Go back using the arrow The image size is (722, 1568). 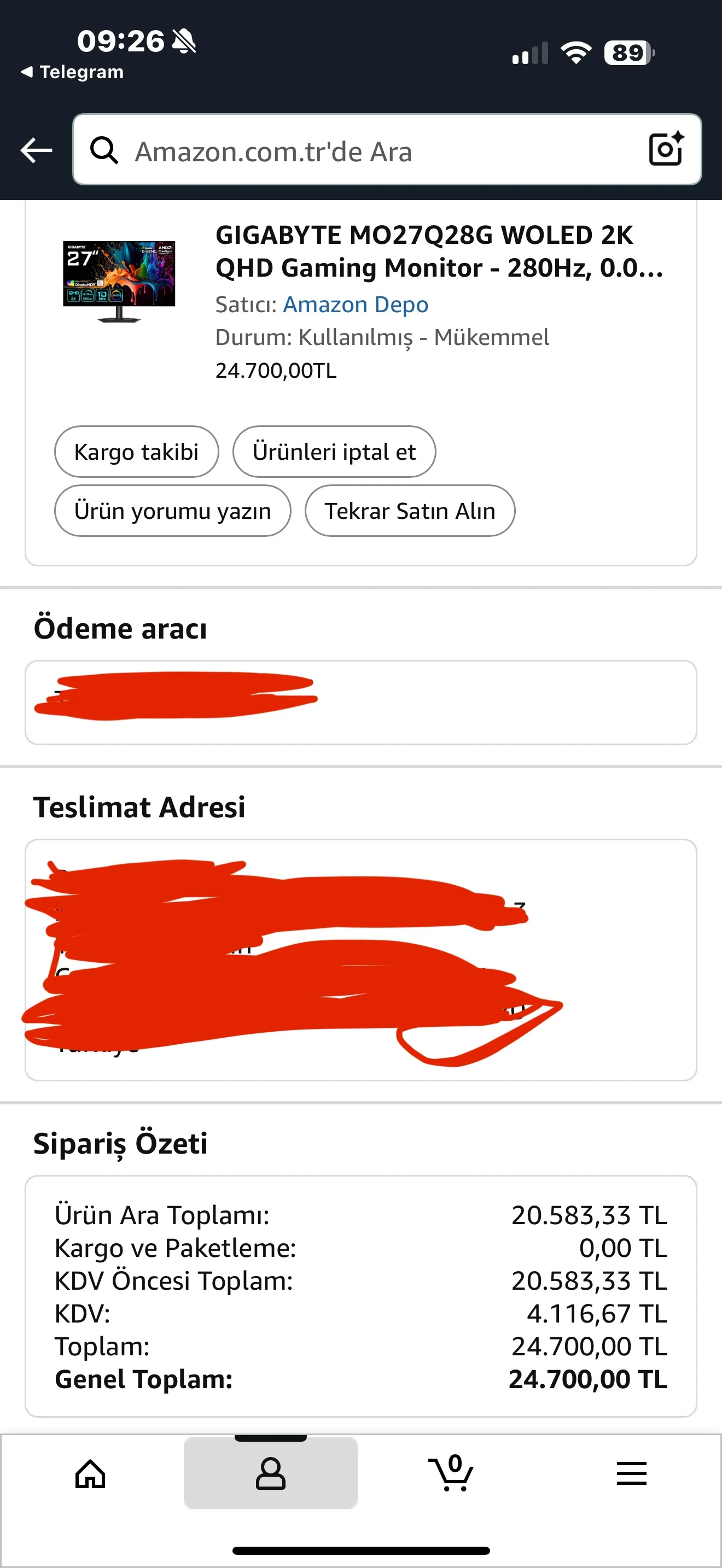pyautogui.click(x=36, y=150)
